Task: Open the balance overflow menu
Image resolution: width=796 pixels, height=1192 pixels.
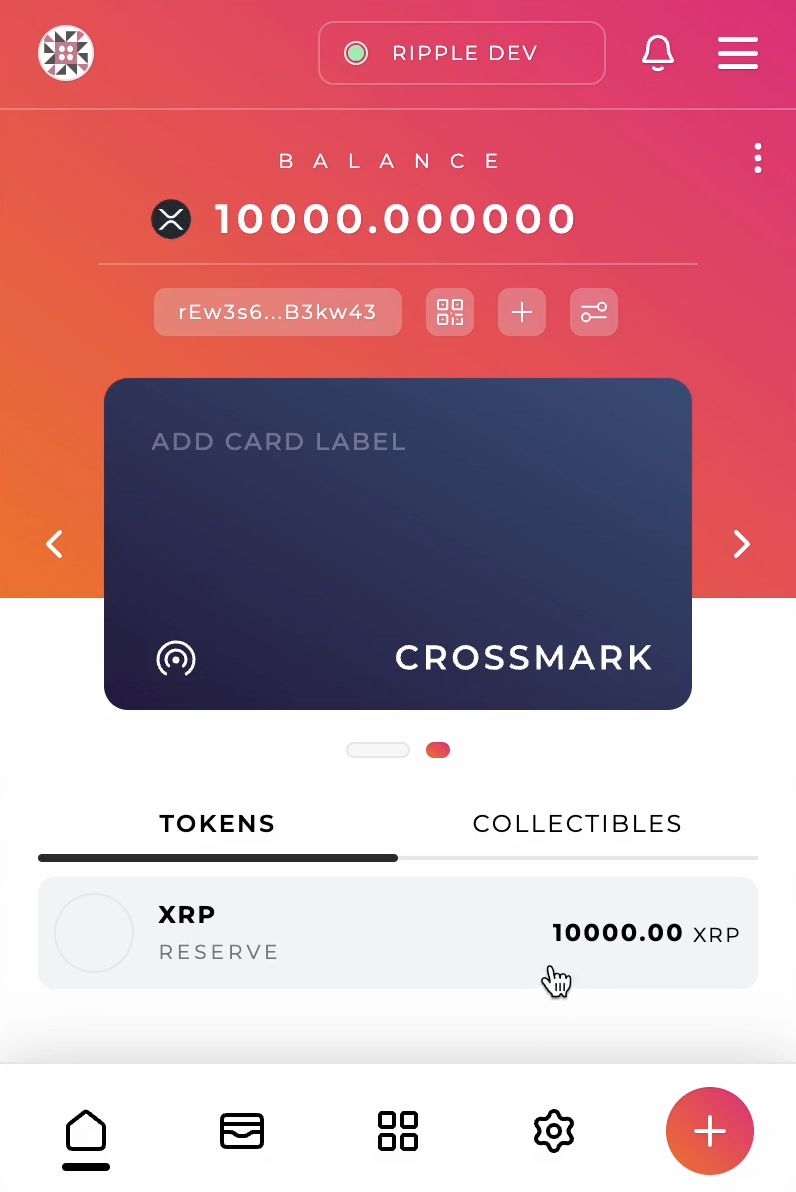Action: [x=758, y=159]
